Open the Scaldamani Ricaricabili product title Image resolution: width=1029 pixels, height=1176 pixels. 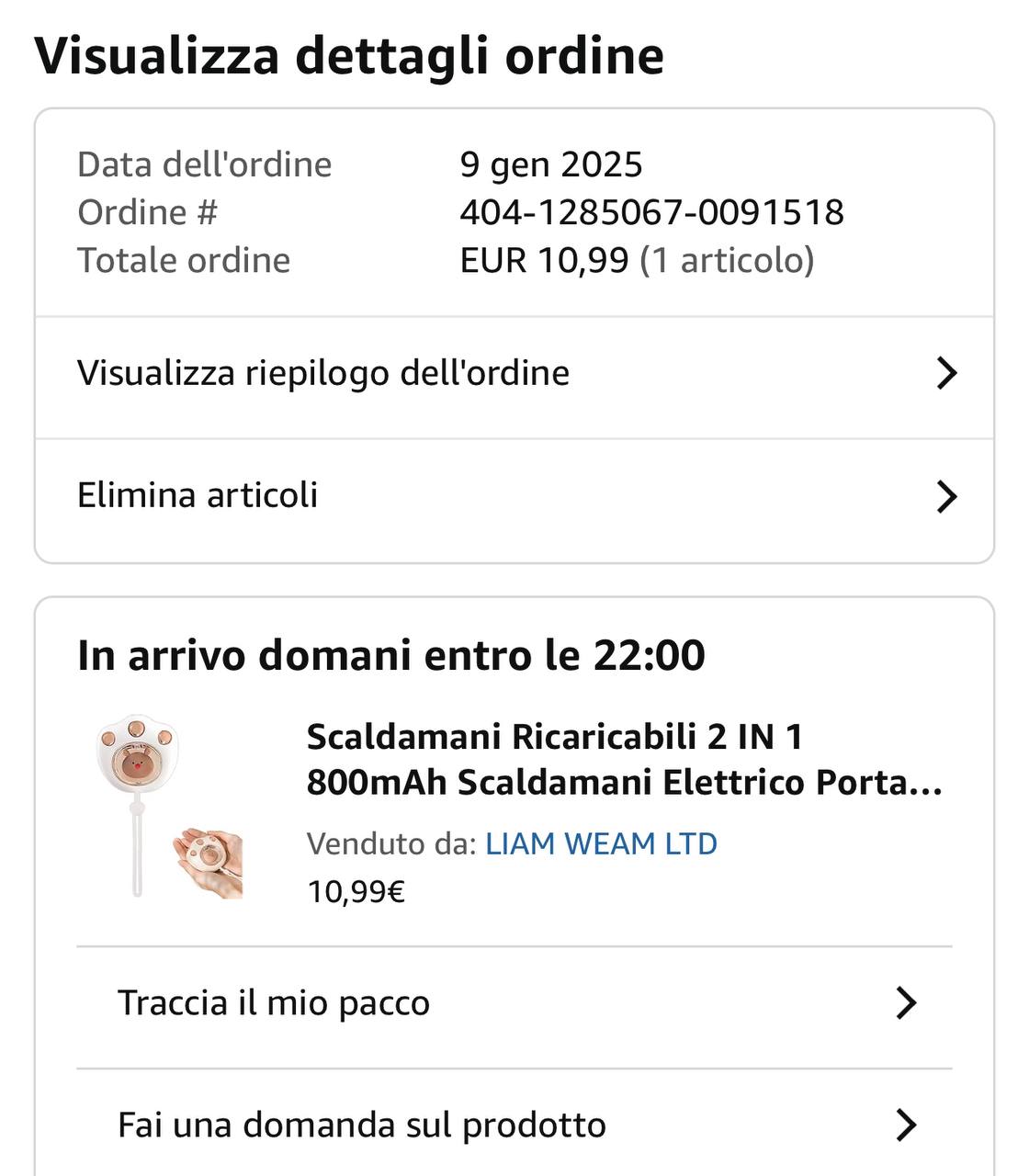623,759
